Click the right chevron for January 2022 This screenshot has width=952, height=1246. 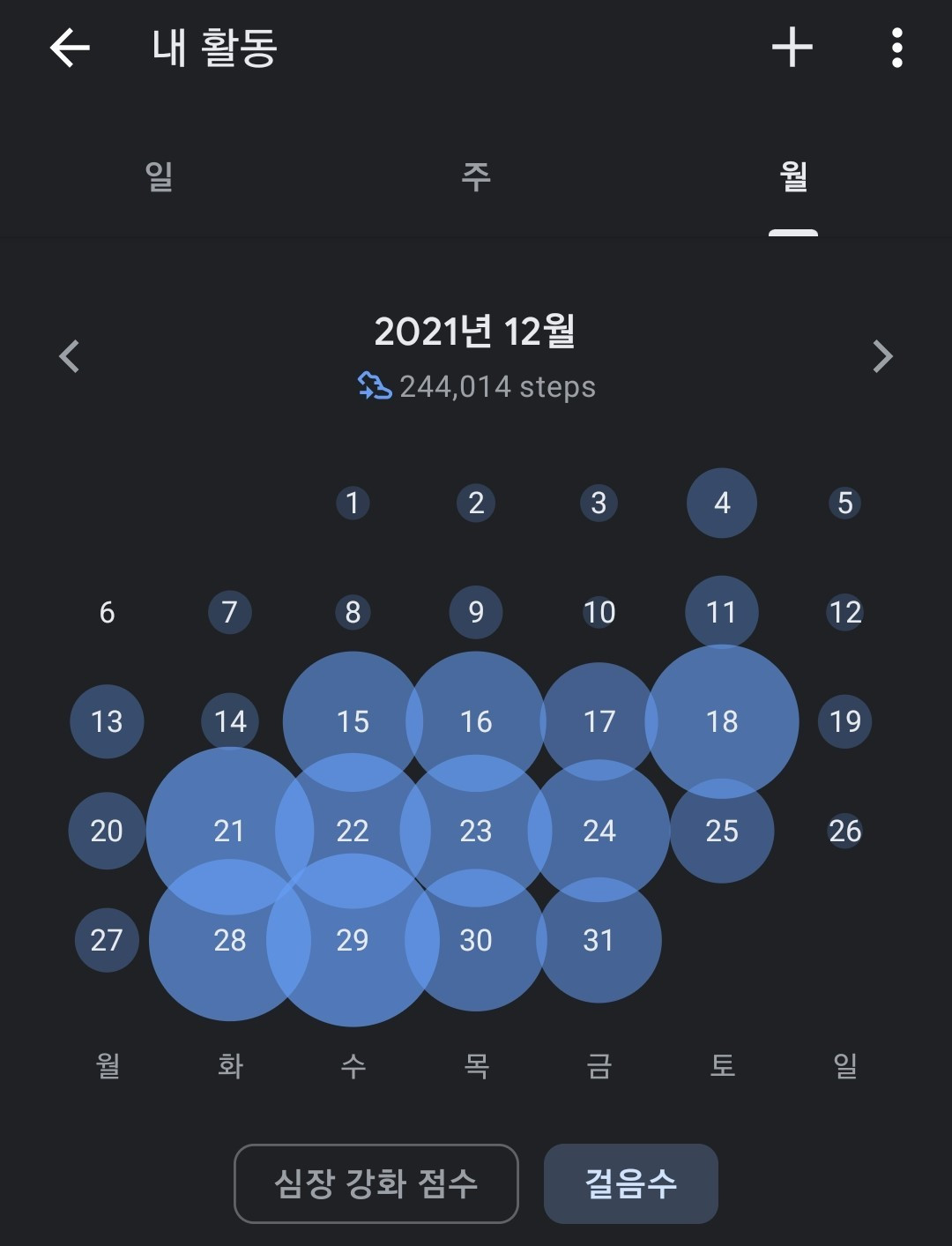tap(881, 355)
